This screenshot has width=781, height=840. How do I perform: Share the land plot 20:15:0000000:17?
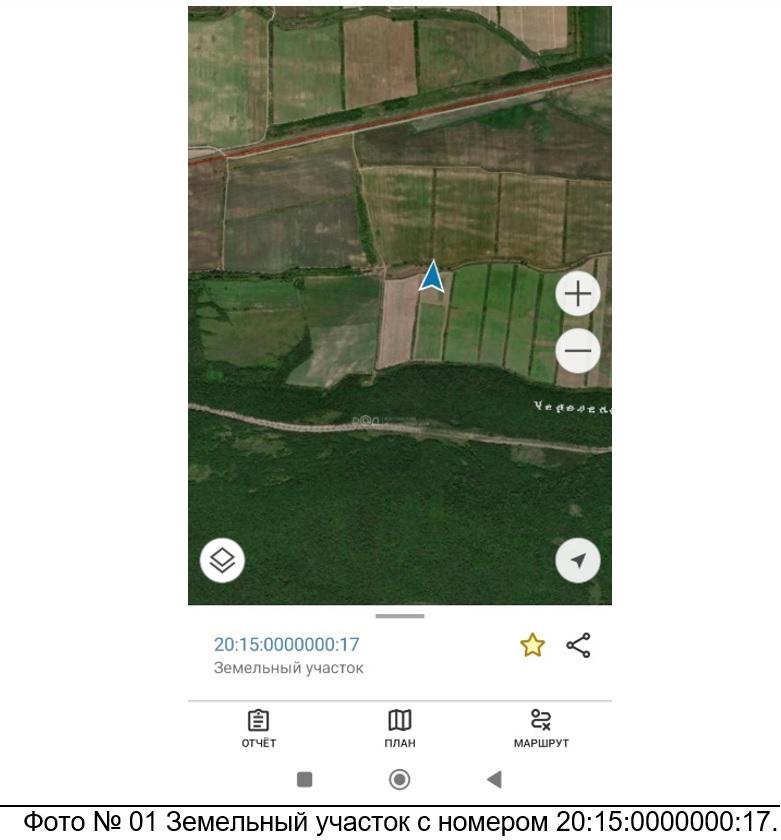(x=578, y=646)
